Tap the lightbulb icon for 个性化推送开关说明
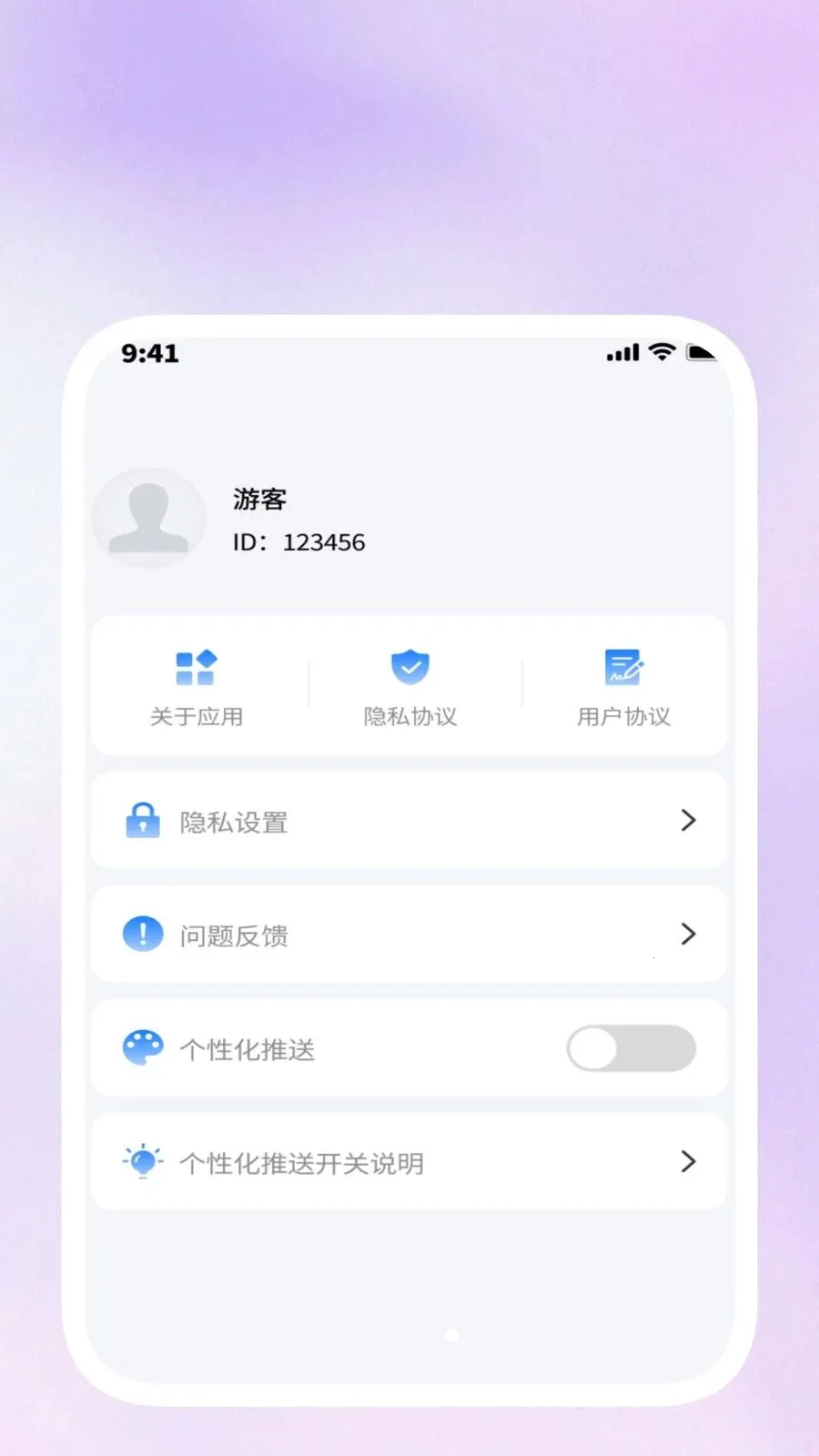Image resolution: width=819 pixels, height=1456 pixels. pyautogui.click(x=141, y=1162)
